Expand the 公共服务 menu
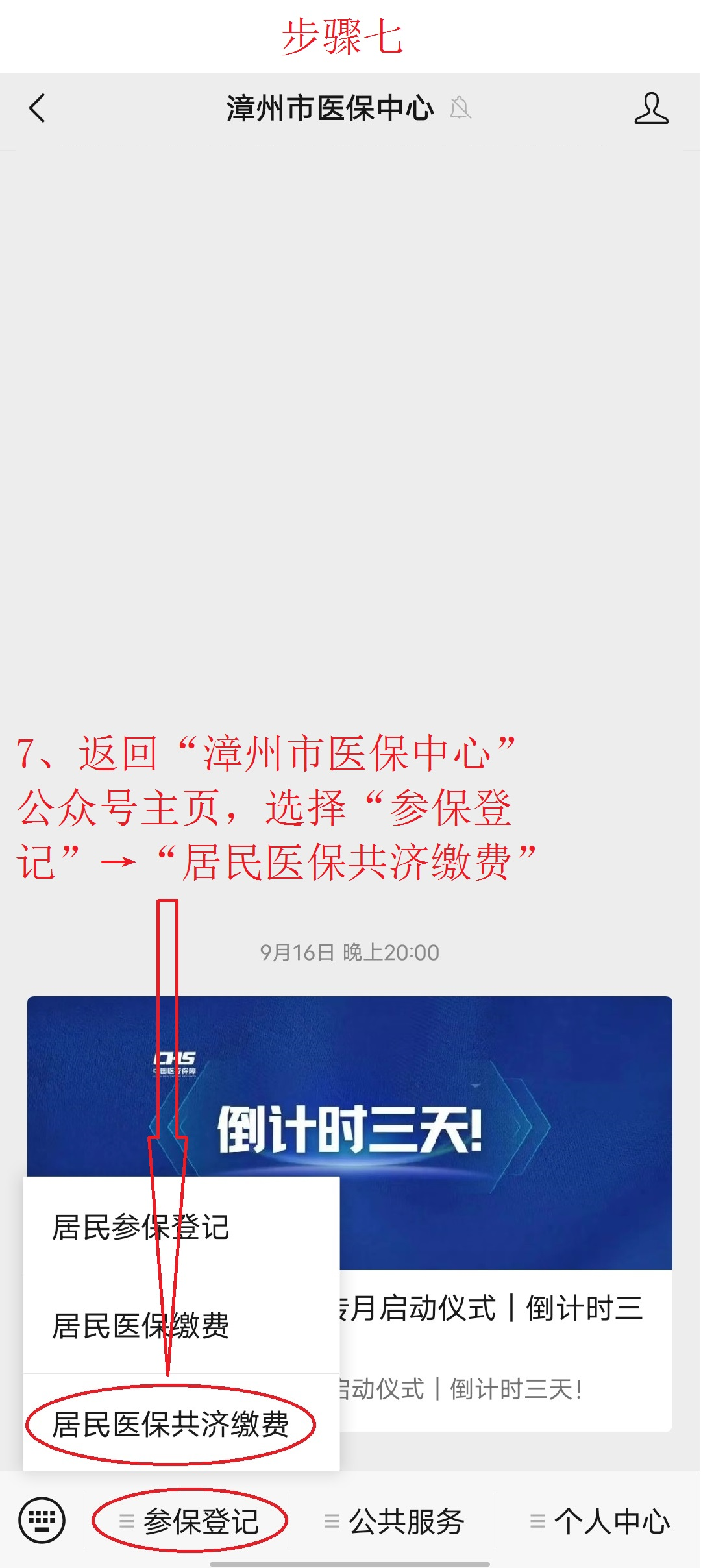This screenshot has width=701, height=1568. pyautogui.click(x=395, y=1521)
